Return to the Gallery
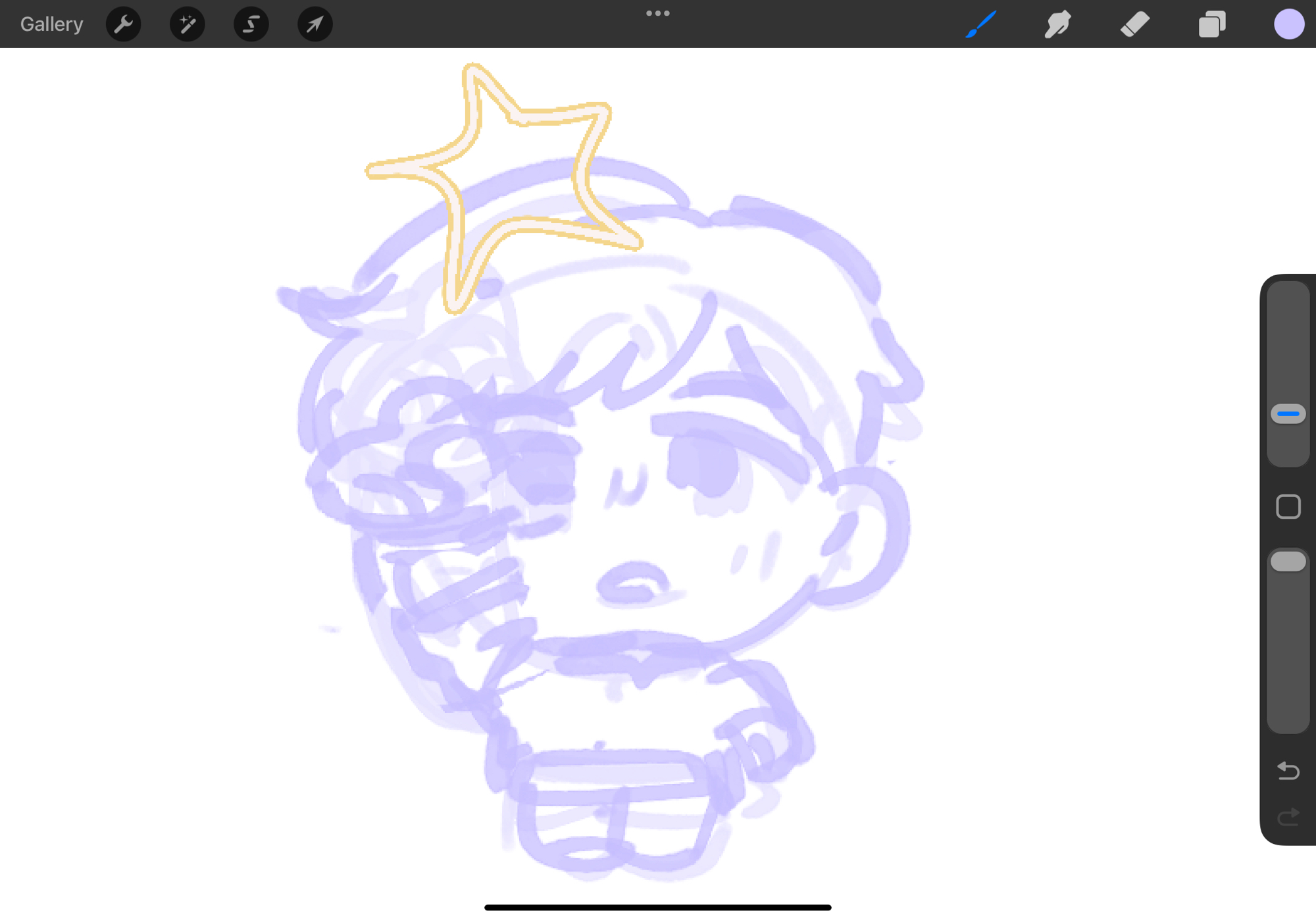This screenshot has height=919, width=1316. 51,24
